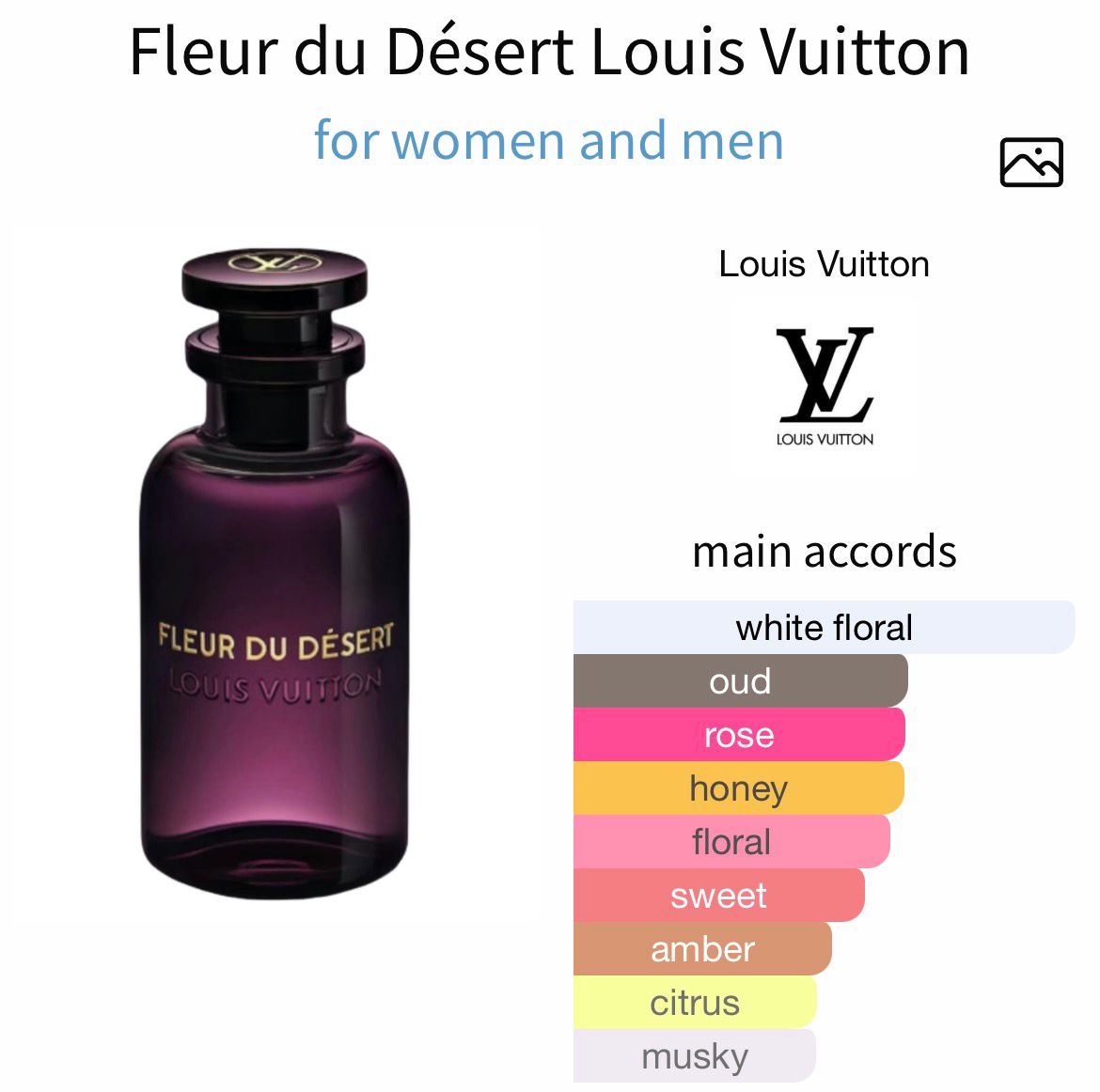View the Fleur du Désert bottle image

pyautogui.click(x=275, y=573)
